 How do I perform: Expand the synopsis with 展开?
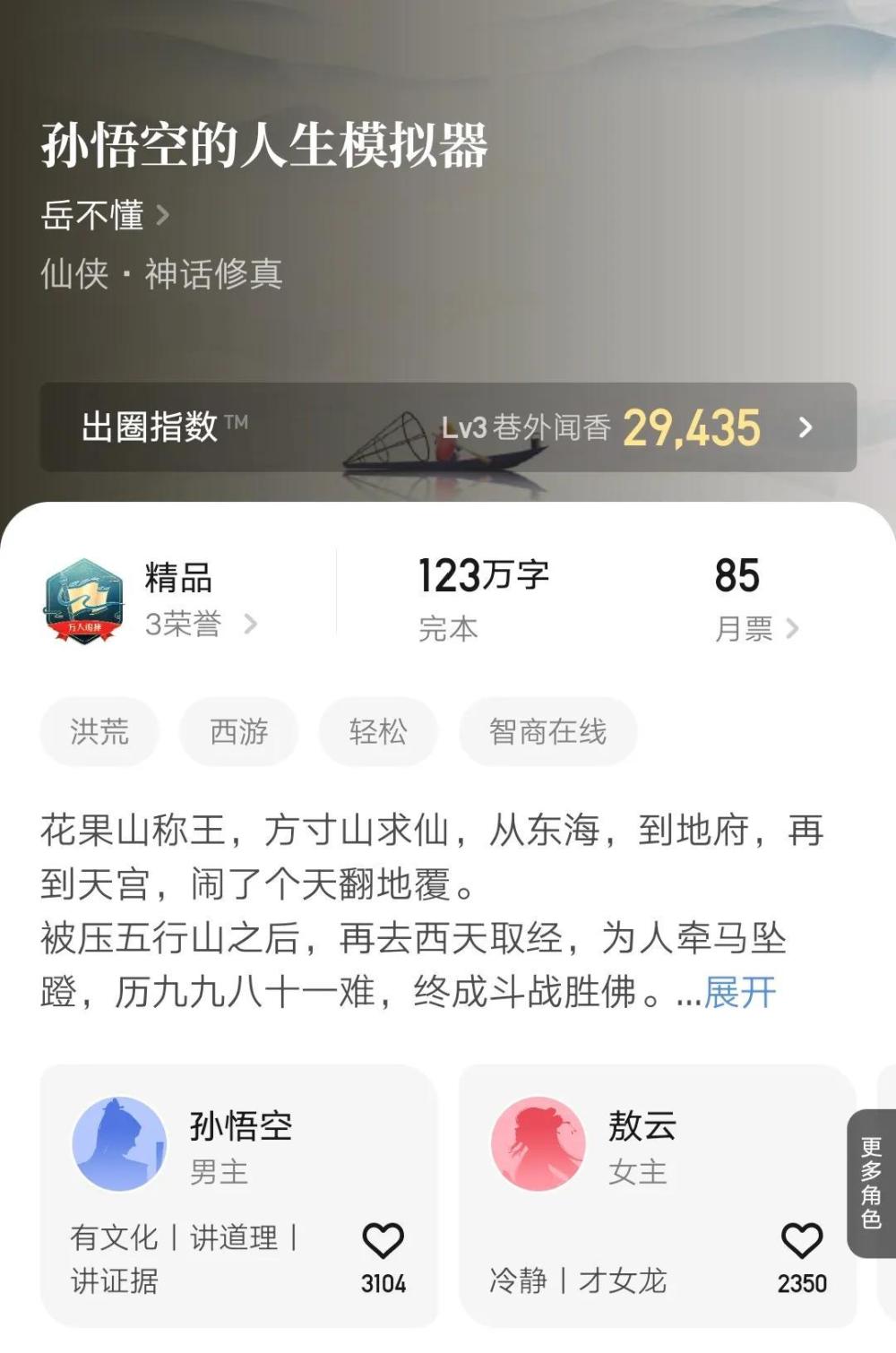point(740,993)
